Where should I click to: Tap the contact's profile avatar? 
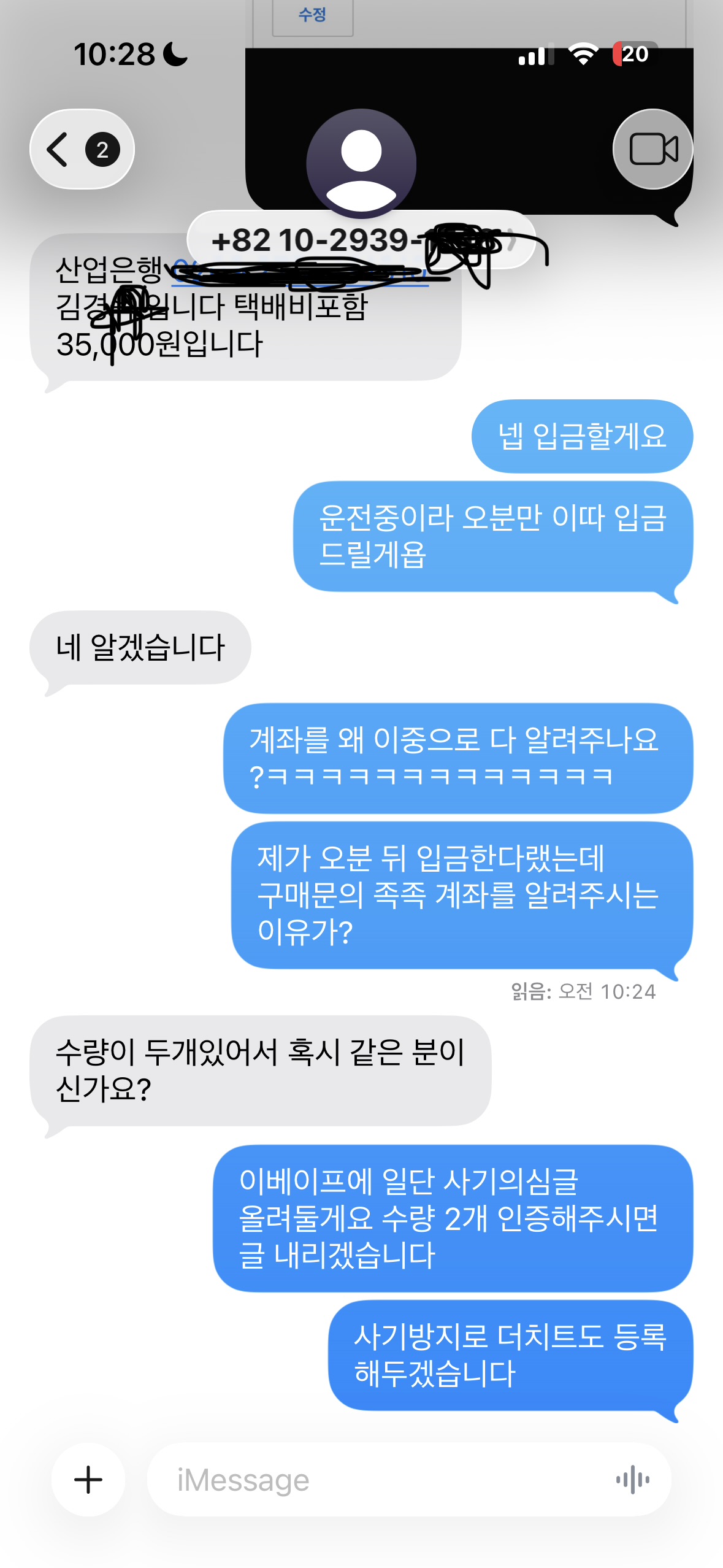click(x=361, y=163)
